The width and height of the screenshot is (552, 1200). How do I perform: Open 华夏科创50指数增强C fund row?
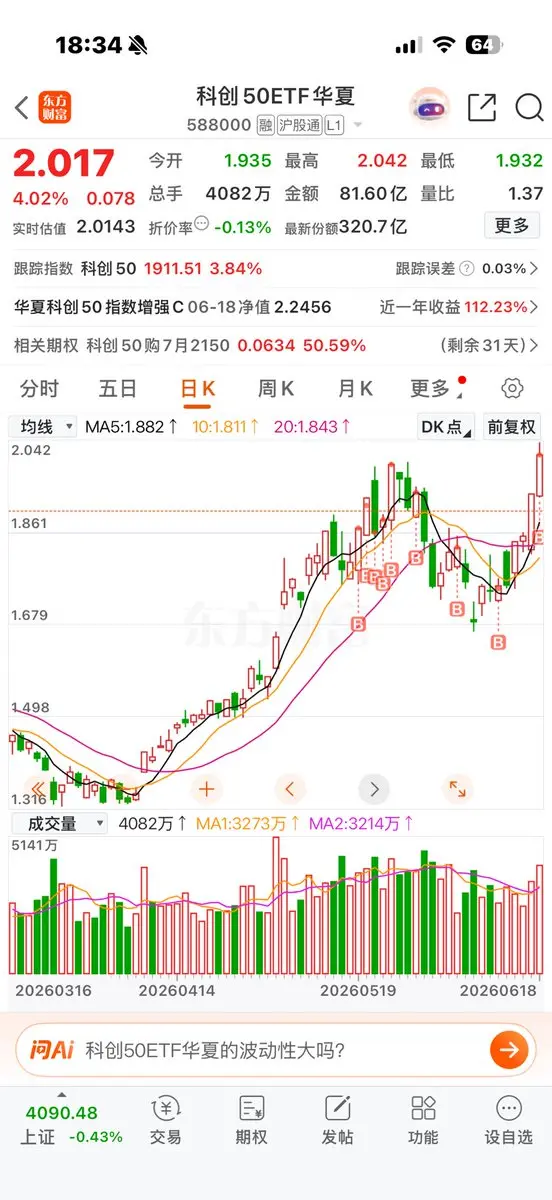276,307
